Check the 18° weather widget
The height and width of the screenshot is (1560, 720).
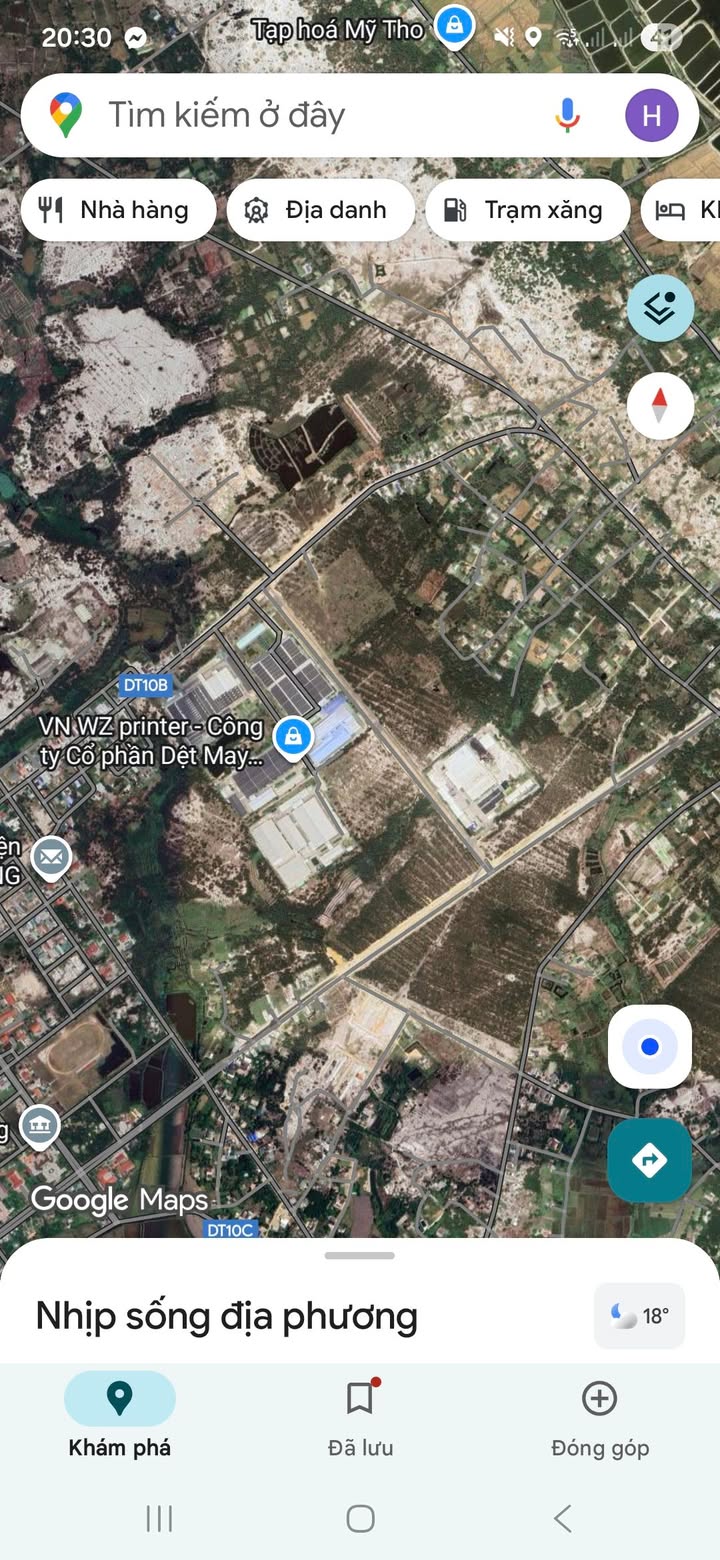point(640,1316)
